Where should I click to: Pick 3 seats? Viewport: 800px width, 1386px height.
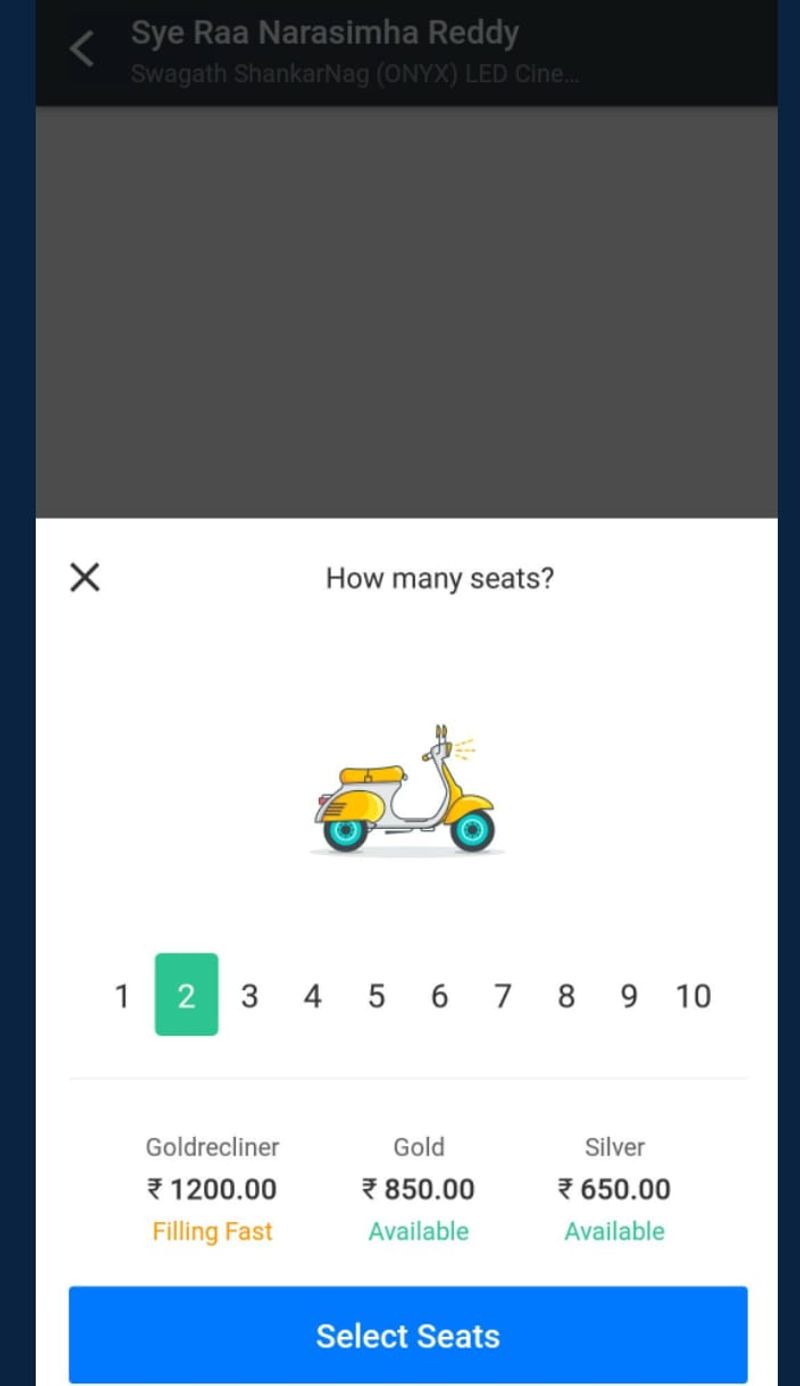(249, 996)
